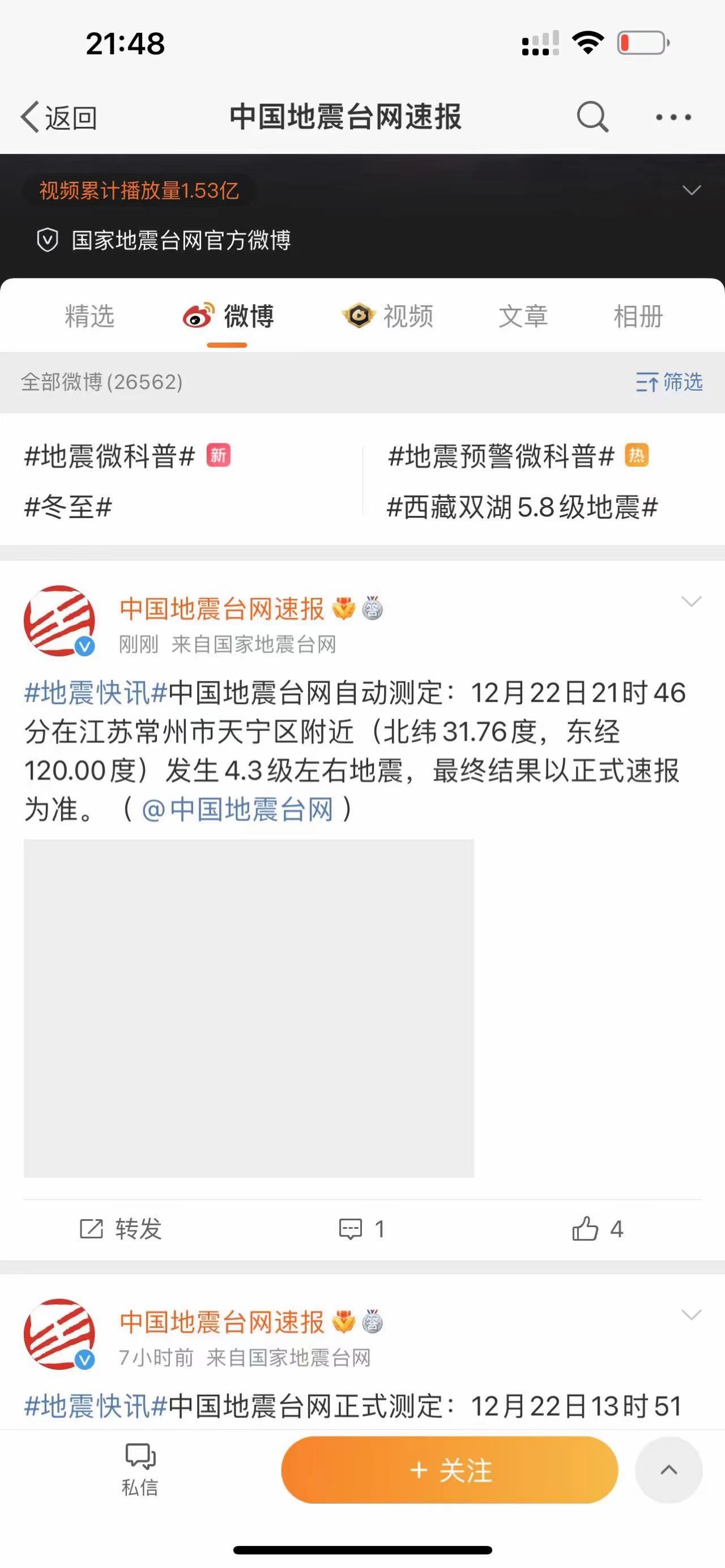Switch to the 精选 tab
This screenshot has height=1568, width=725.
89,317
